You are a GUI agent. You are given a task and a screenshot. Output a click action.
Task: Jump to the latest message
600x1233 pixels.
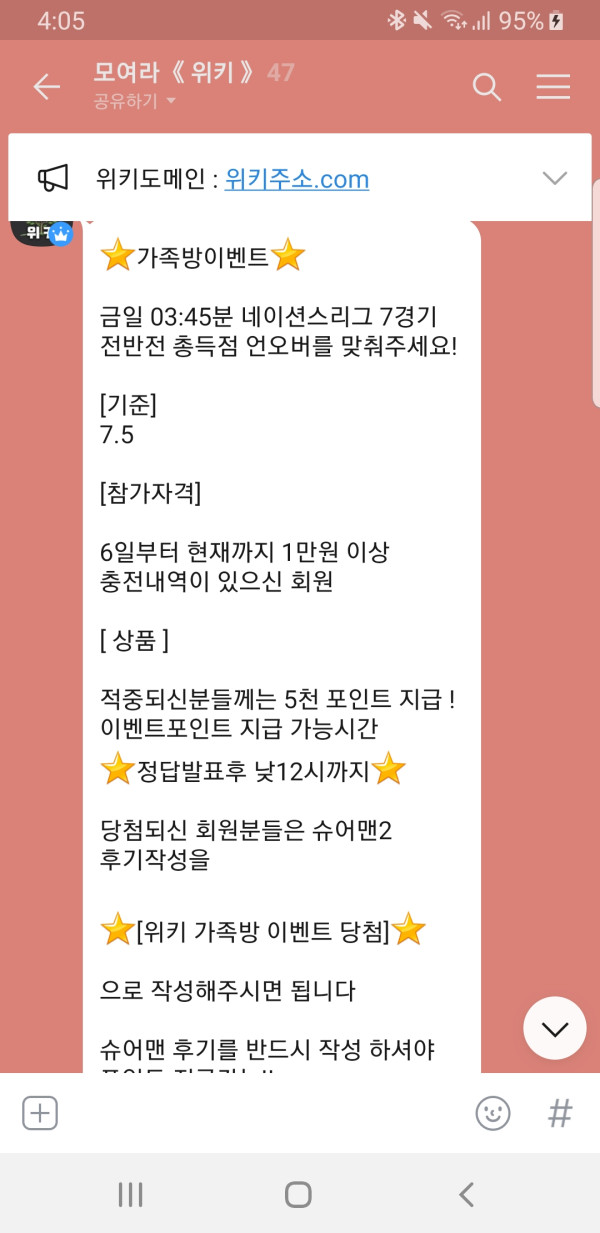pos(554,1028)
